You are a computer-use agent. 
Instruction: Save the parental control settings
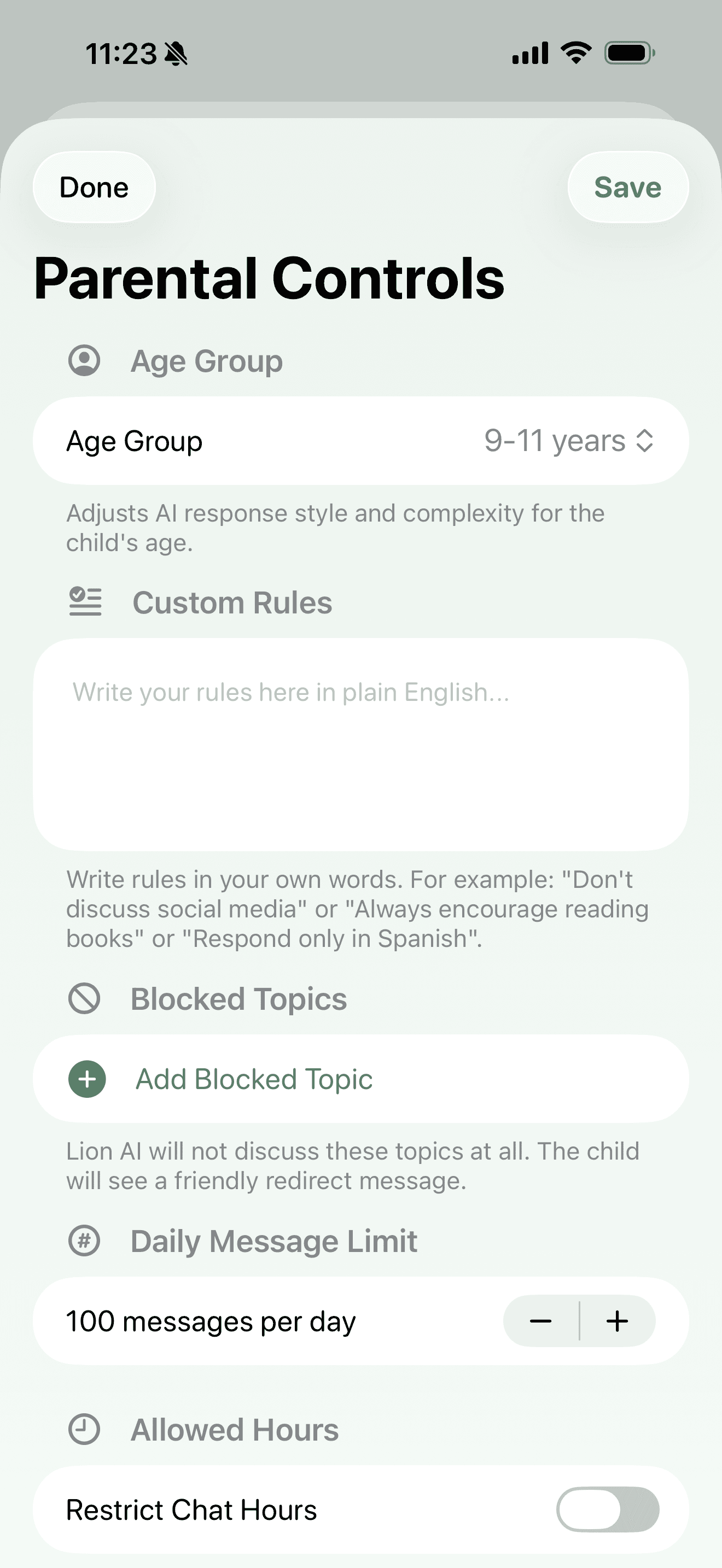[627, 188]
